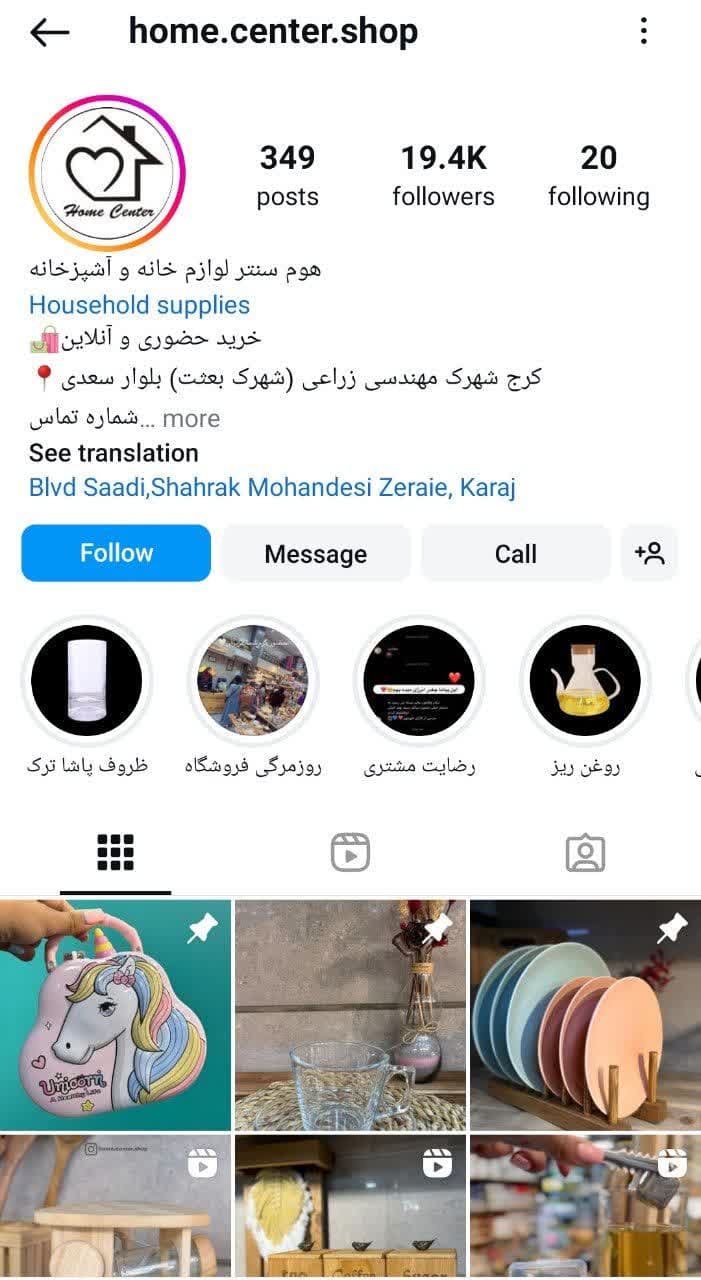Image resolution: width=701 pixels, height=1280 pixels.
Task: Open the pinned unicorn bag post
Action: pos(115,1014)
